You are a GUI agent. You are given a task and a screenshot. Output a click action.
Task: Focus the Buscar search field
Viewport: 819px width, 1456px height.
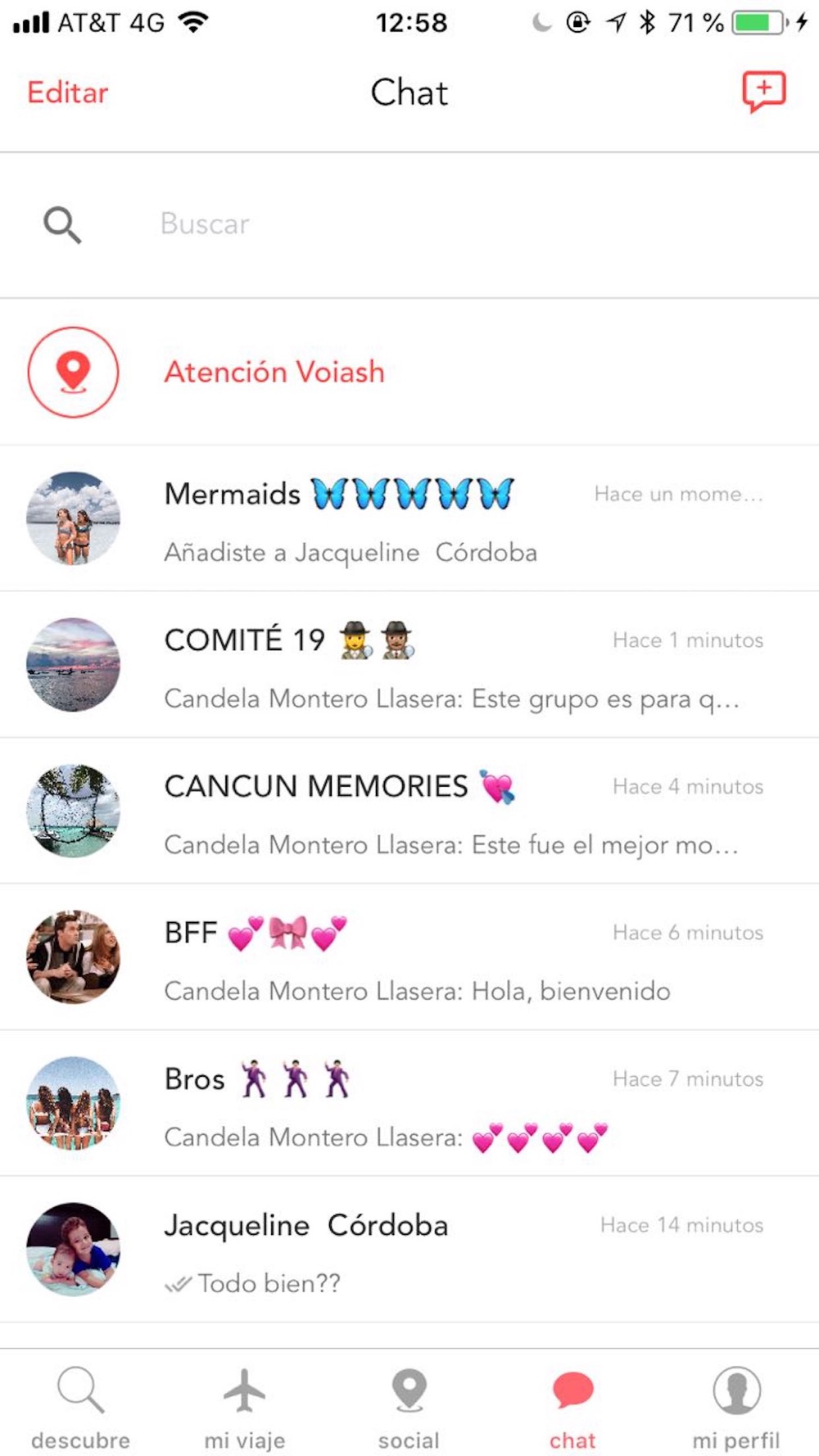(x=409, y=224)
